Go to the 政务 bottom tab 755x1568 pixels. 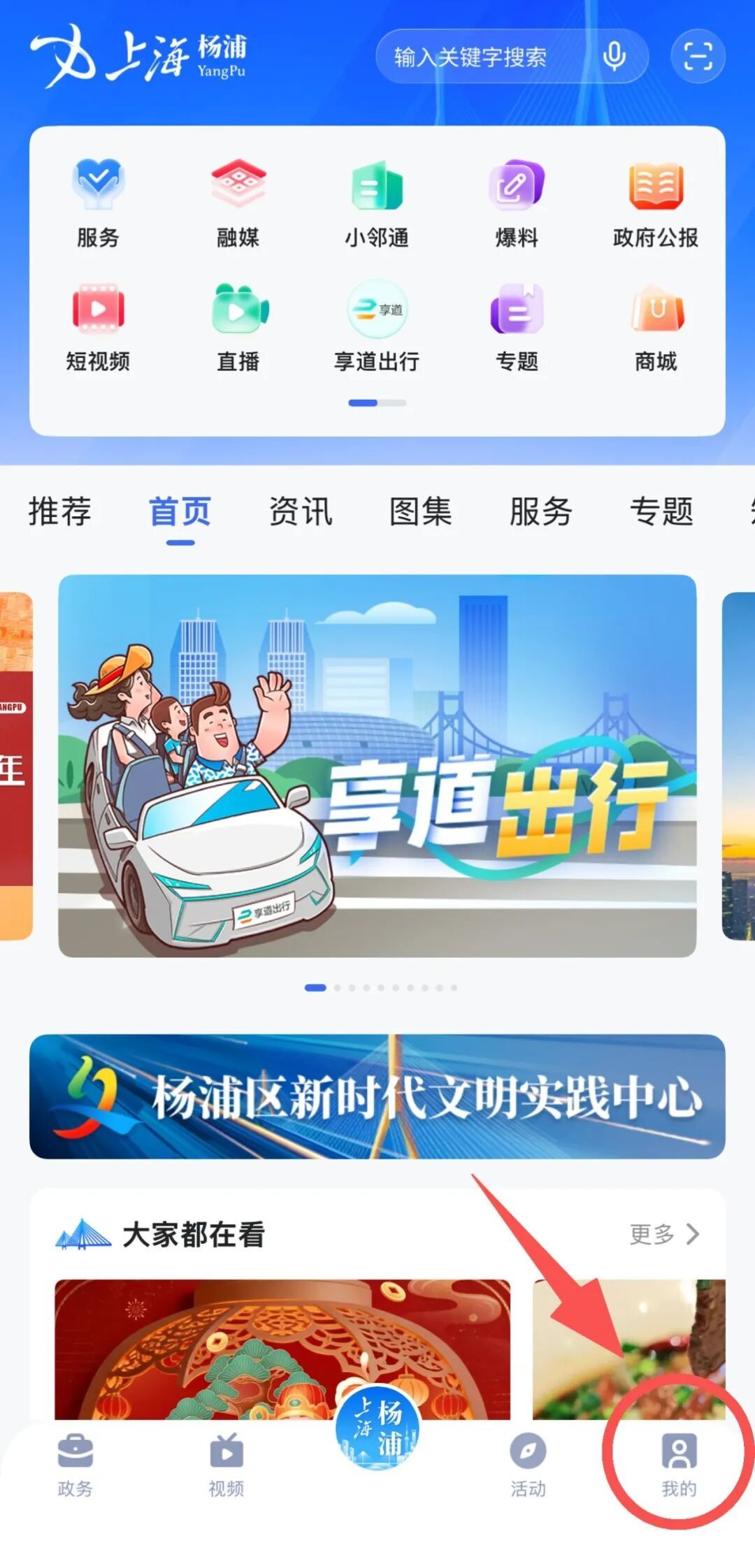75,1465
